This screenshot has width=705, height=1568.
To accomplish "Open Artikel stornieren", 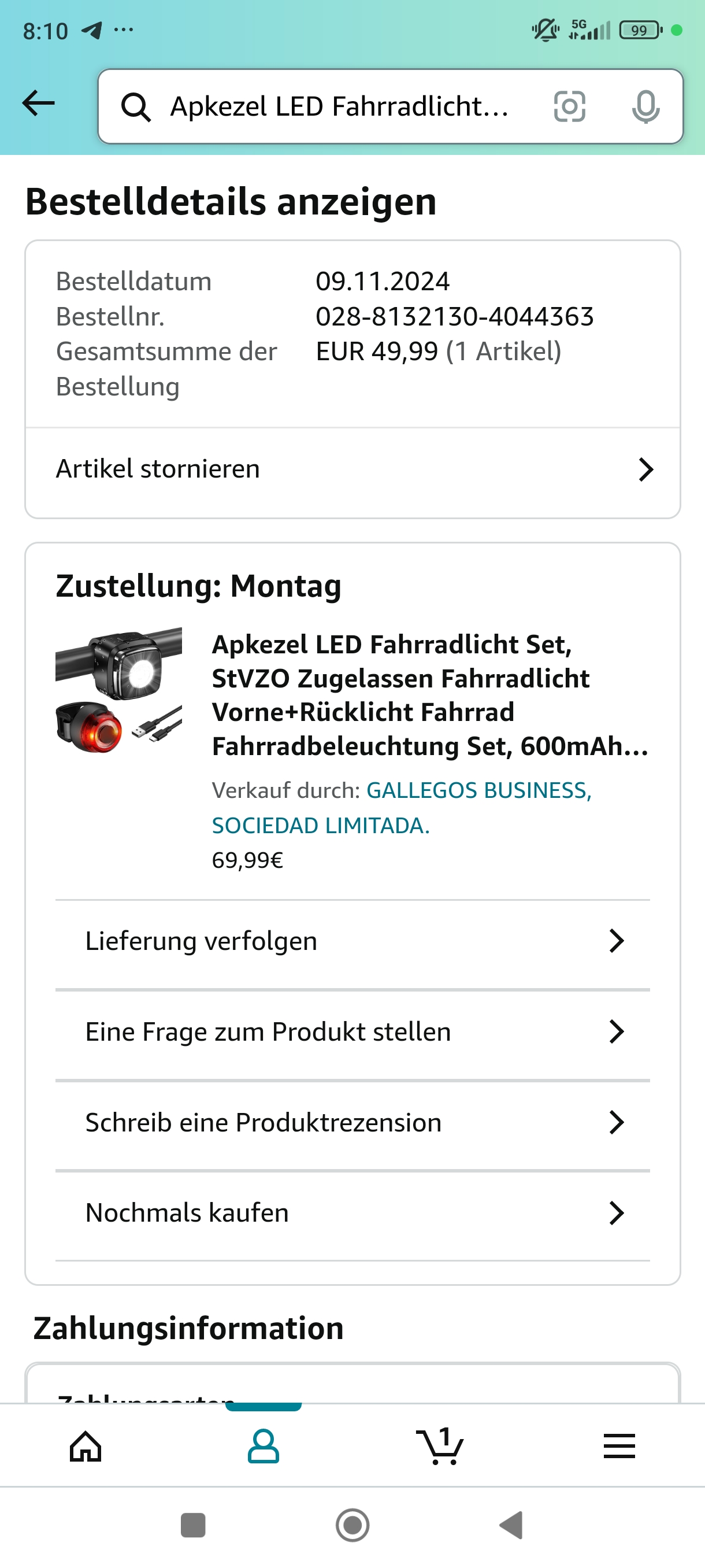I will [353, 469].
